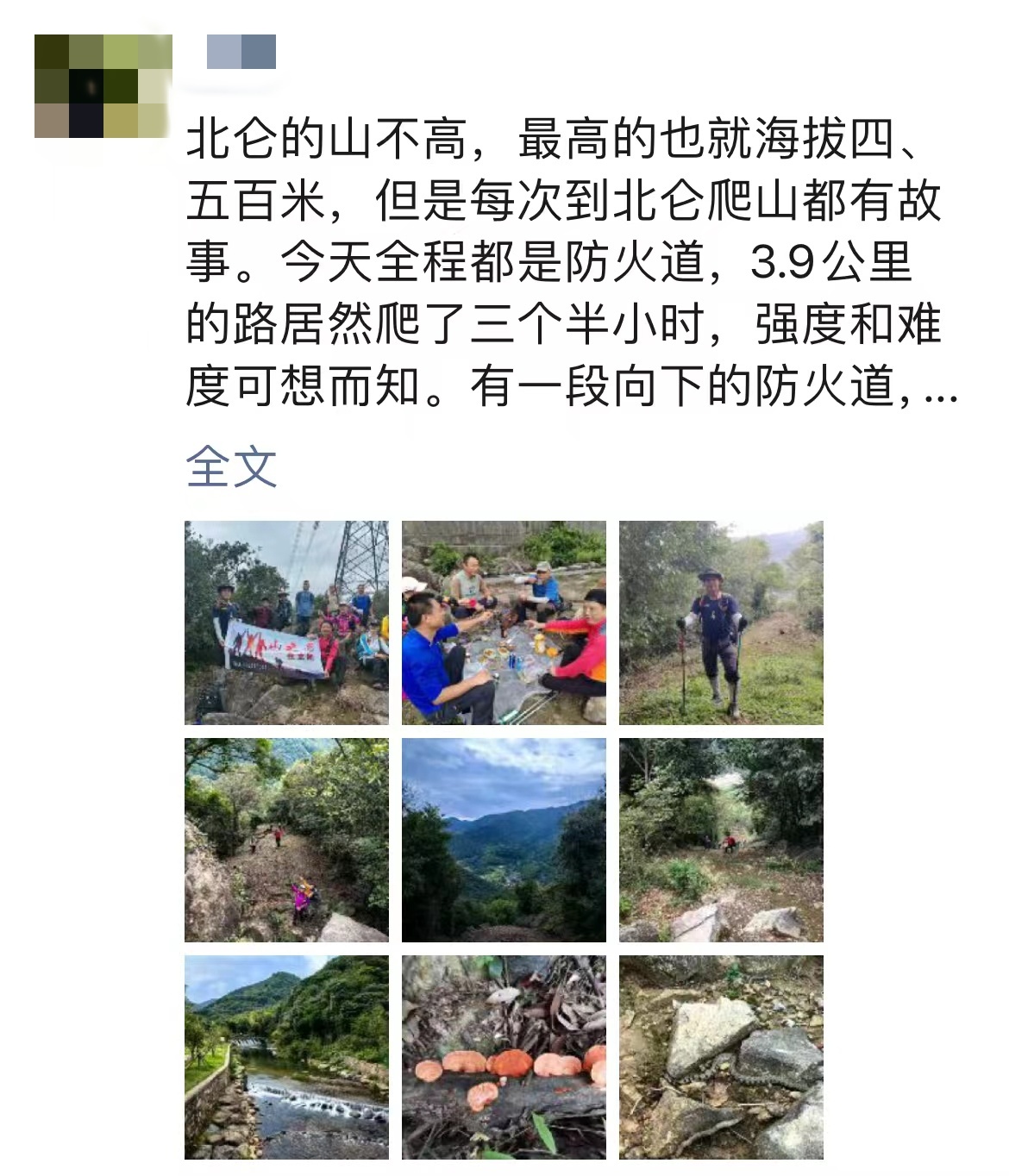Open the poster's blurred username
This screenshot has width=1009, height=1176.
pyautogui.click(x=241, y=52)
